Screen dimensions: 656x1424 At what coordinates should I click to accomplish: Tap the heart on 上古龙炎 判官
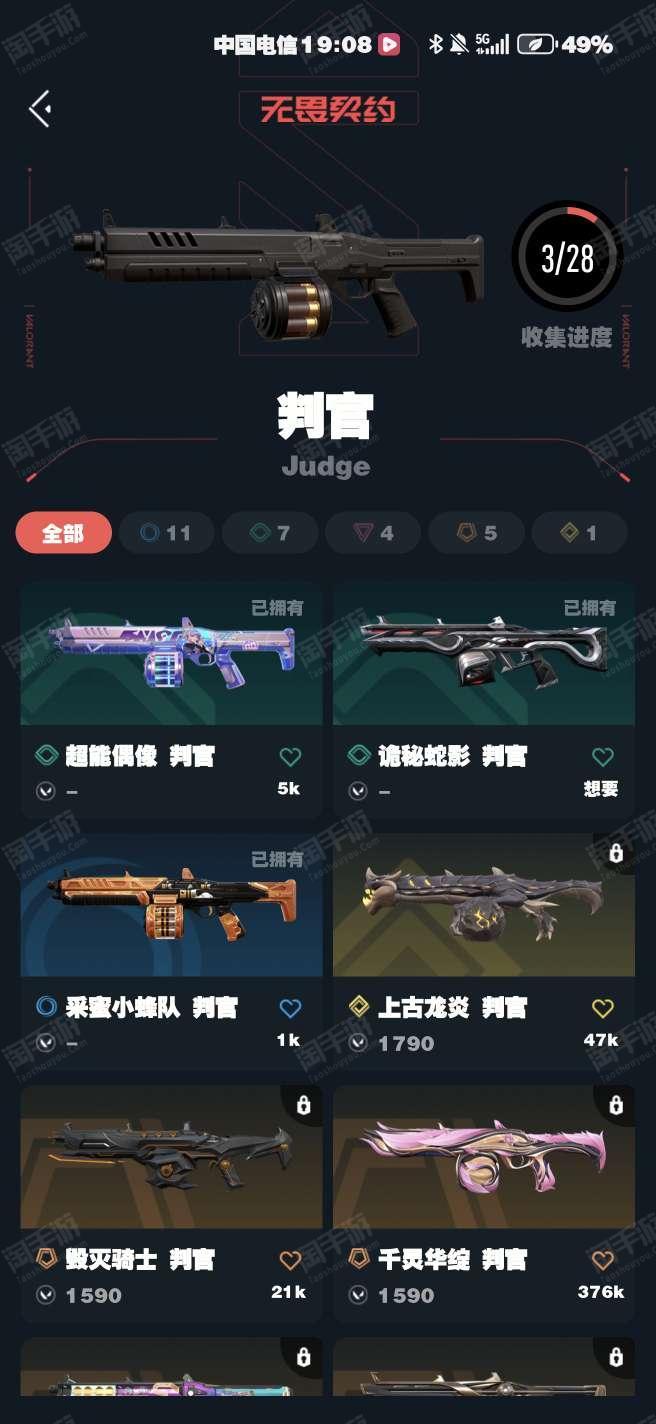[602, 1008]
